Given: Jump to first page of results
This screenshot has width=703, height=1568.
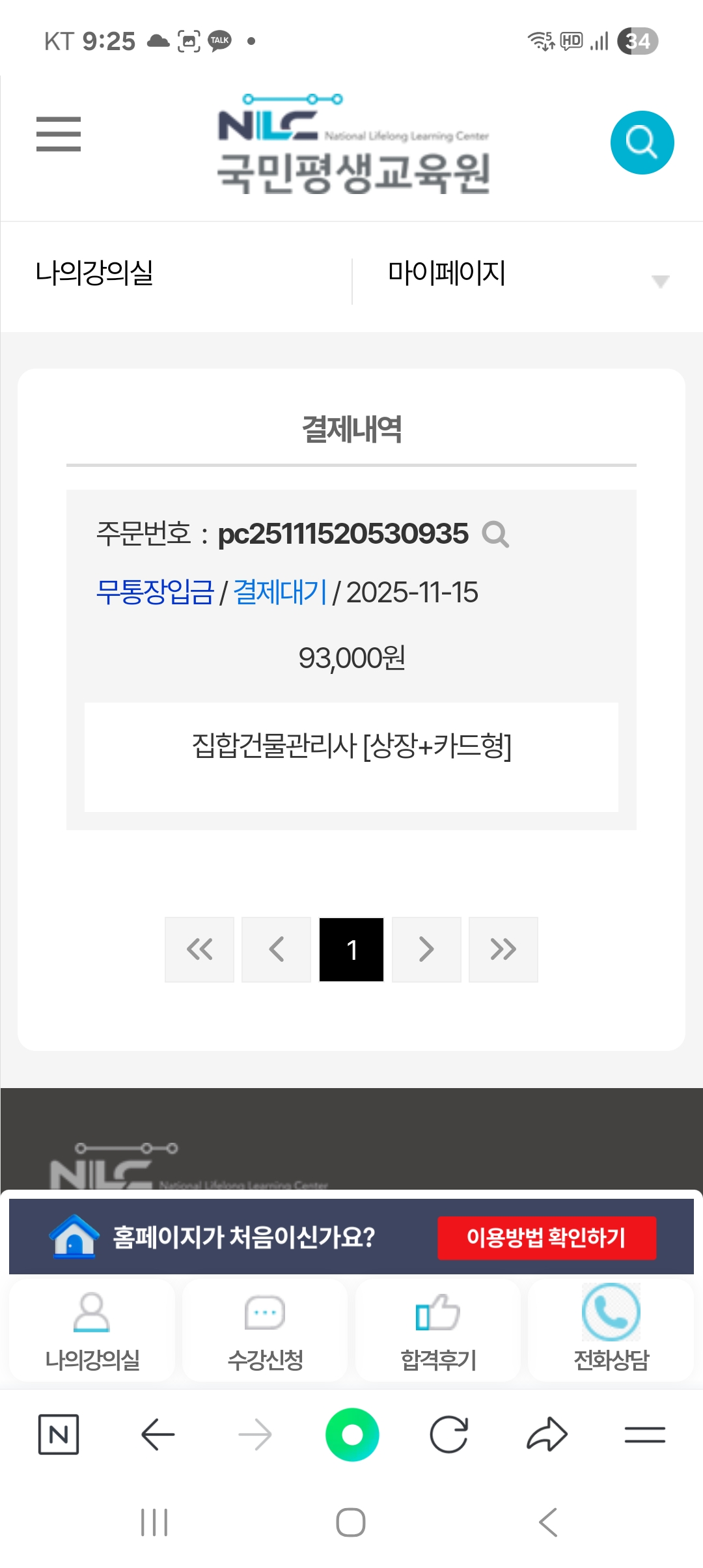Looking at the screenshot, I should 199,949.
